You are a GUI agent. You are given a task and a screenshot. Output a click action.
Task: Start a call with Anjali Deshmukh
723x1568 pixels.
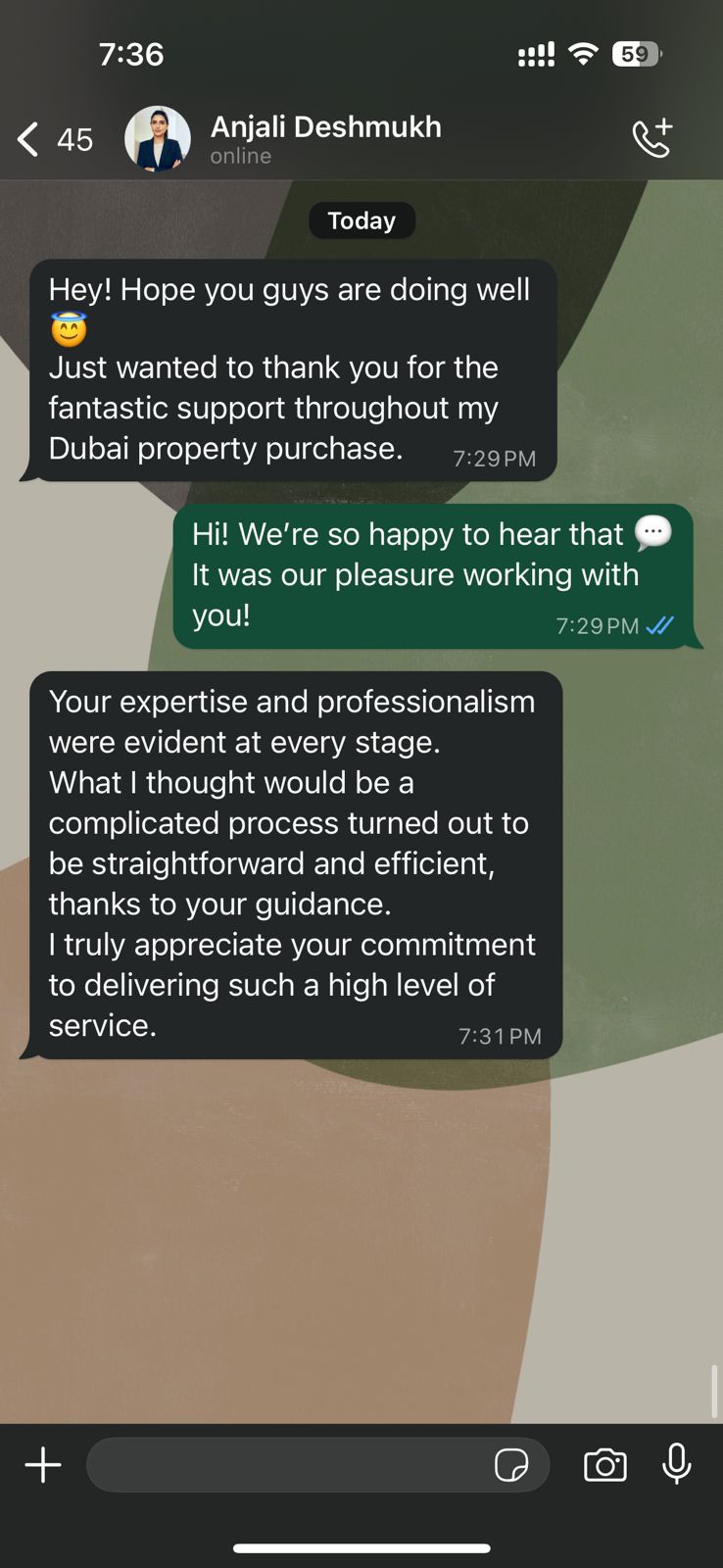click(652, 138)
